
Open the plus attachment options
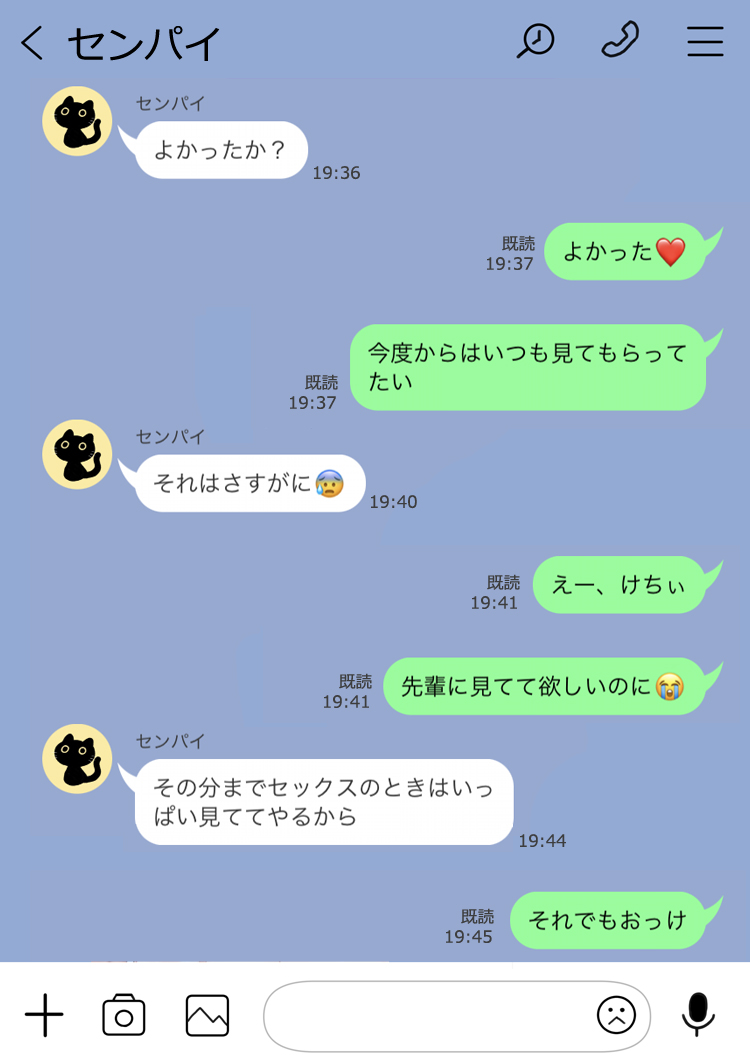(44, 1016)
